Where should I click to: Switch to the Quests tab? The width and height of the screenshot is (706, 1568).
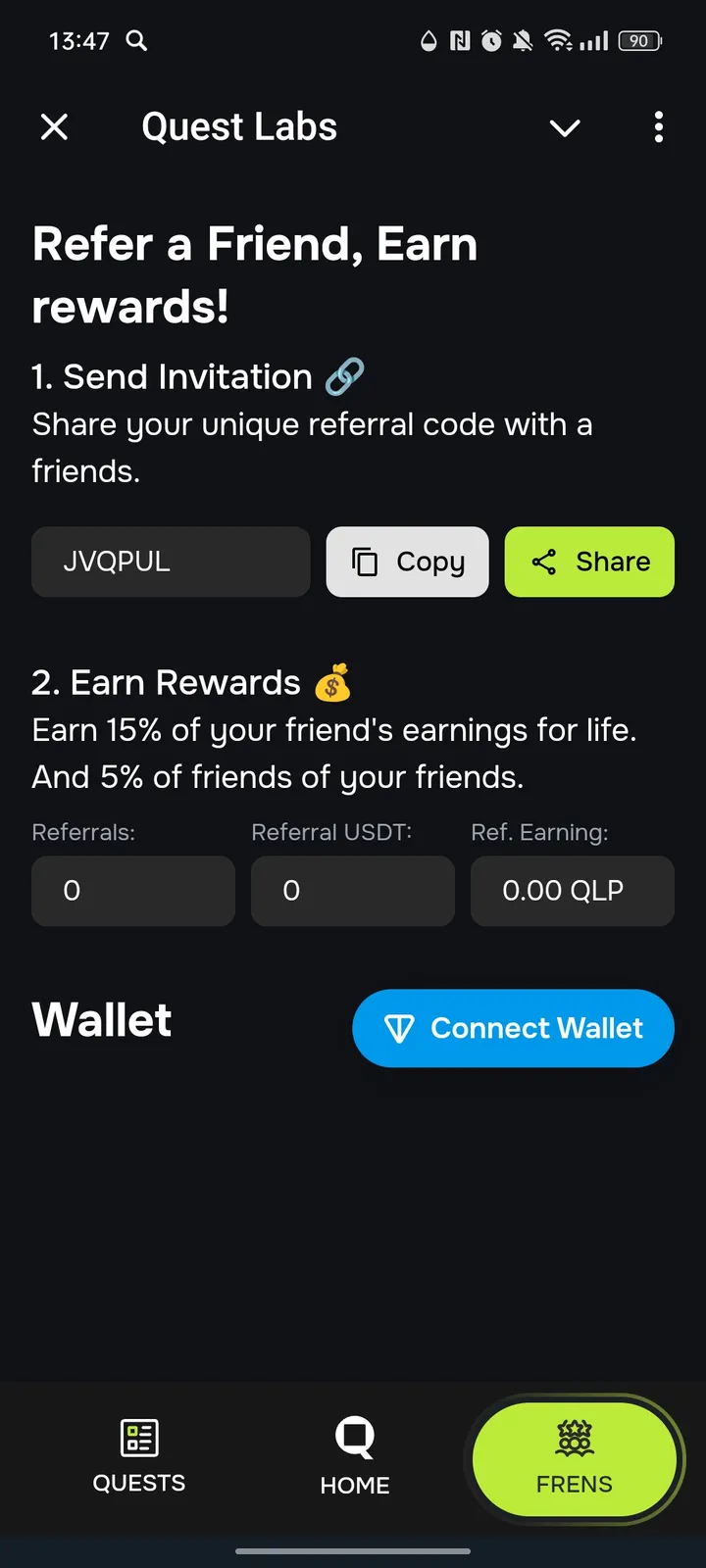139,1456
